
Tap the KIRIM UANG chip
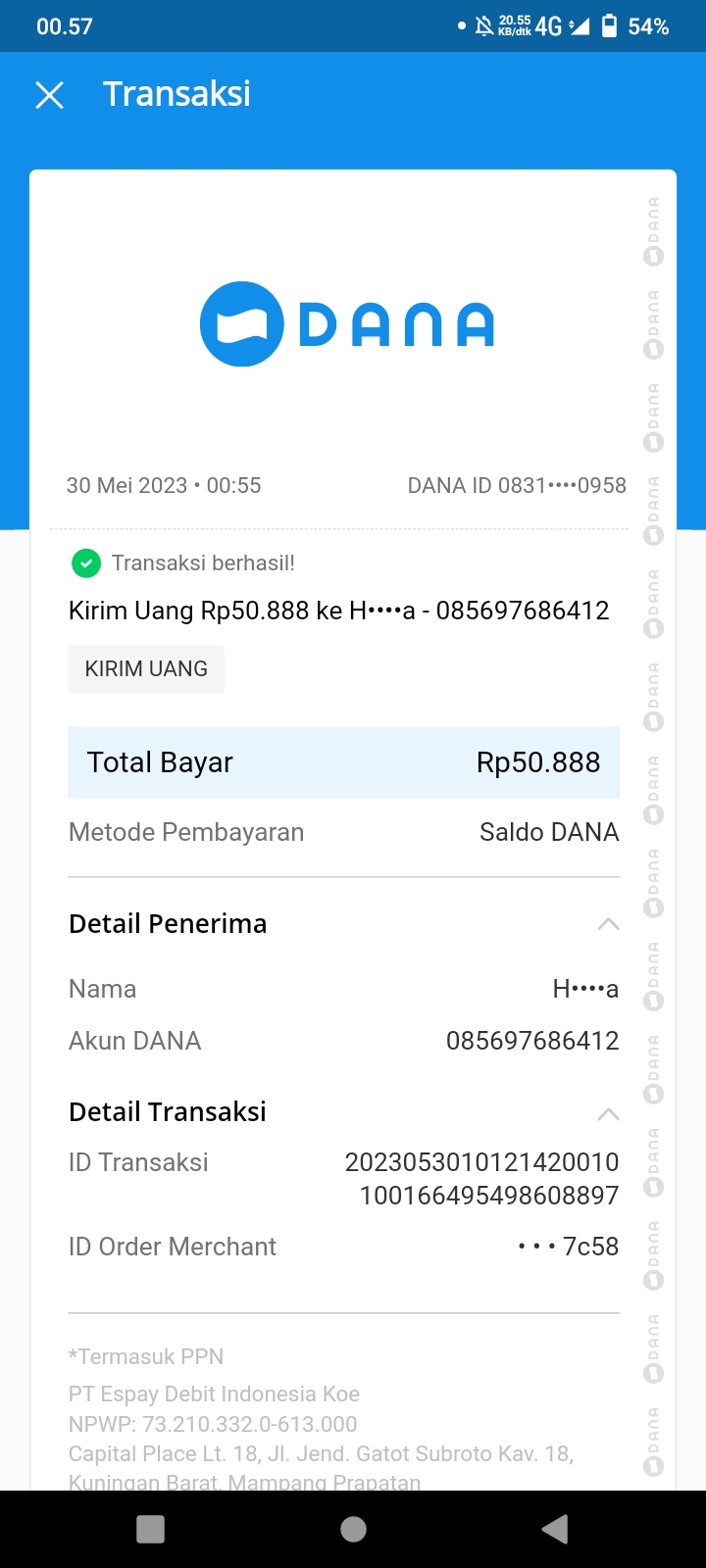(x=146, y=669)
